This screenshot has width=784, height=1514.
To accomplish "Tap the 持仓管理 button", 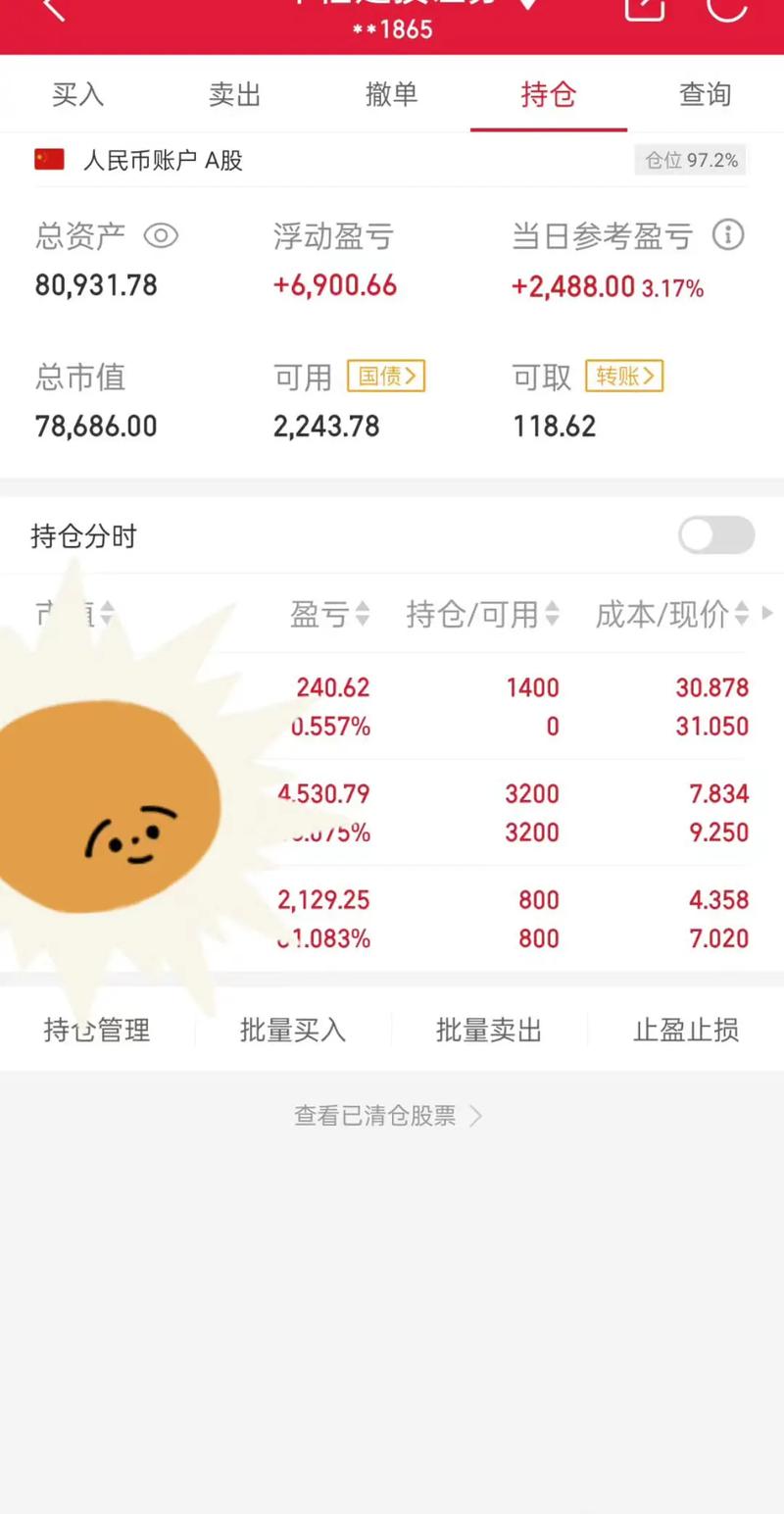I will [95, 1031].
